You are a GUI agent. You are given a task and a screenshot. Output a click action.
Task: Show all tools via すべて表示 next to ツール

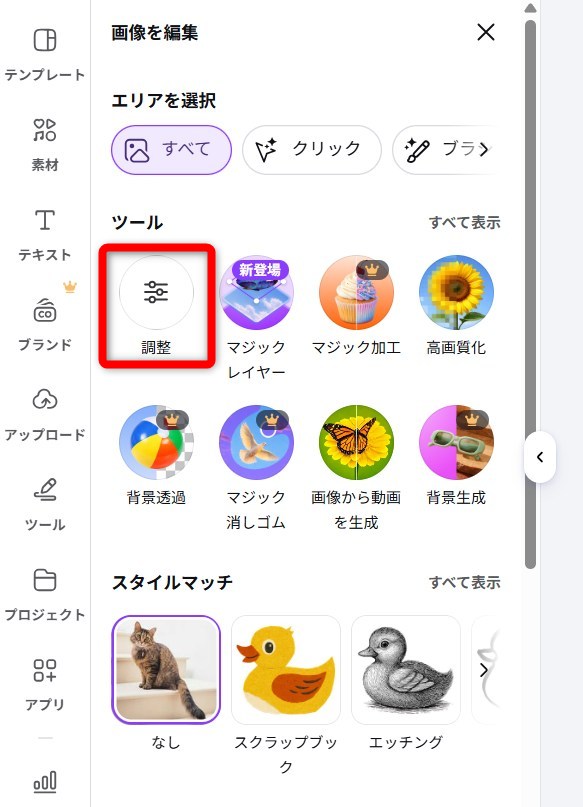tap(465, 223)
